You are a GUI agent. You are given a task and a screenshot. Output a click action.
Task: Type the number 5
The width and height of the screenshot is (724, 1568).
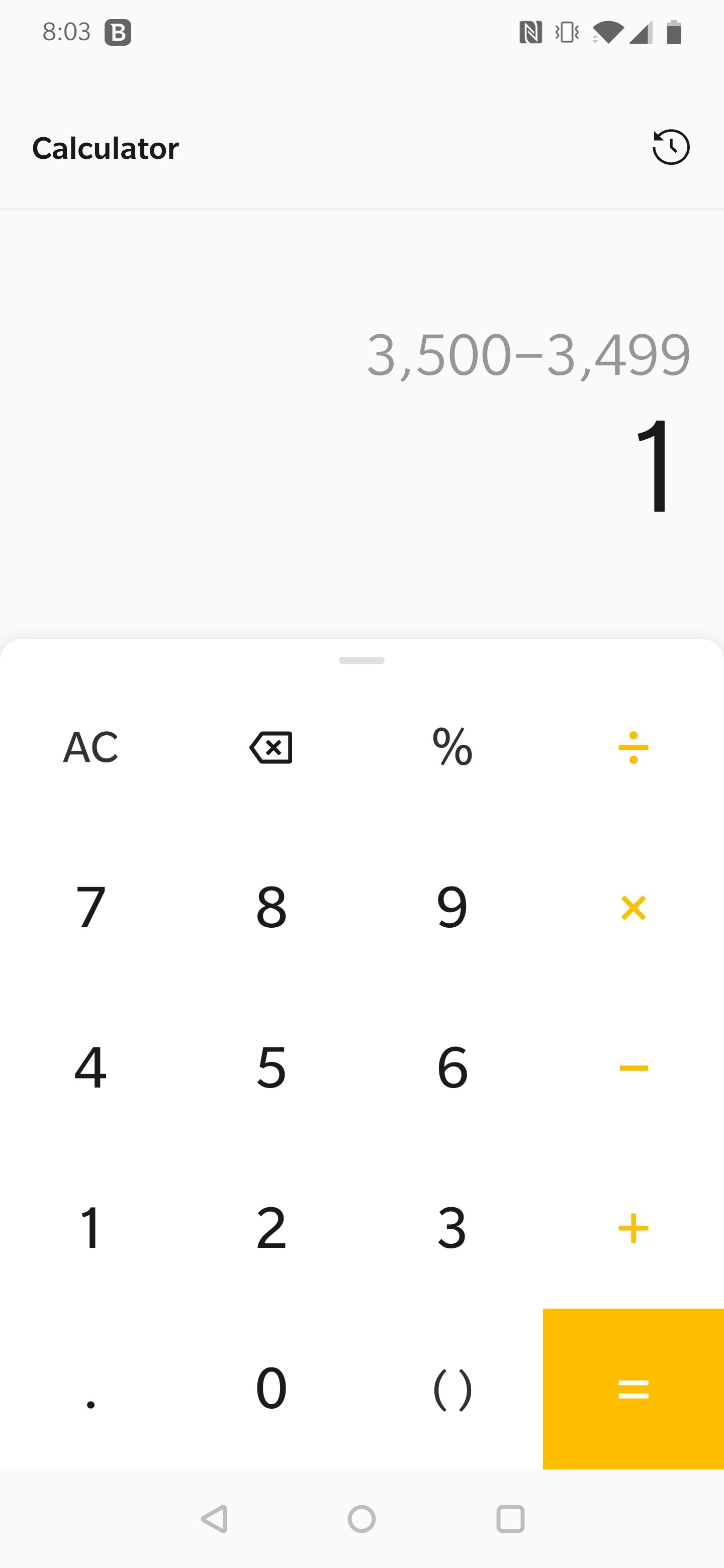tap(271, 1067)
